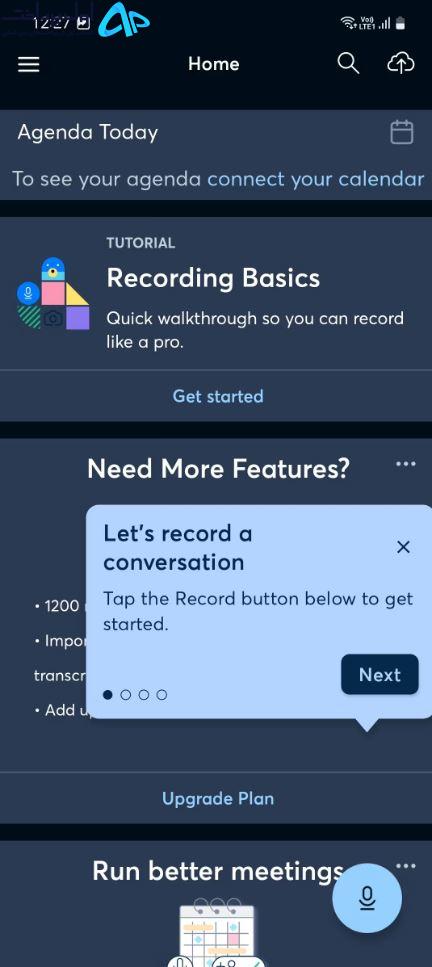432x967 pixels.
Task: Open the hamburger drawer menu
Action: click(x=28, y=64)
